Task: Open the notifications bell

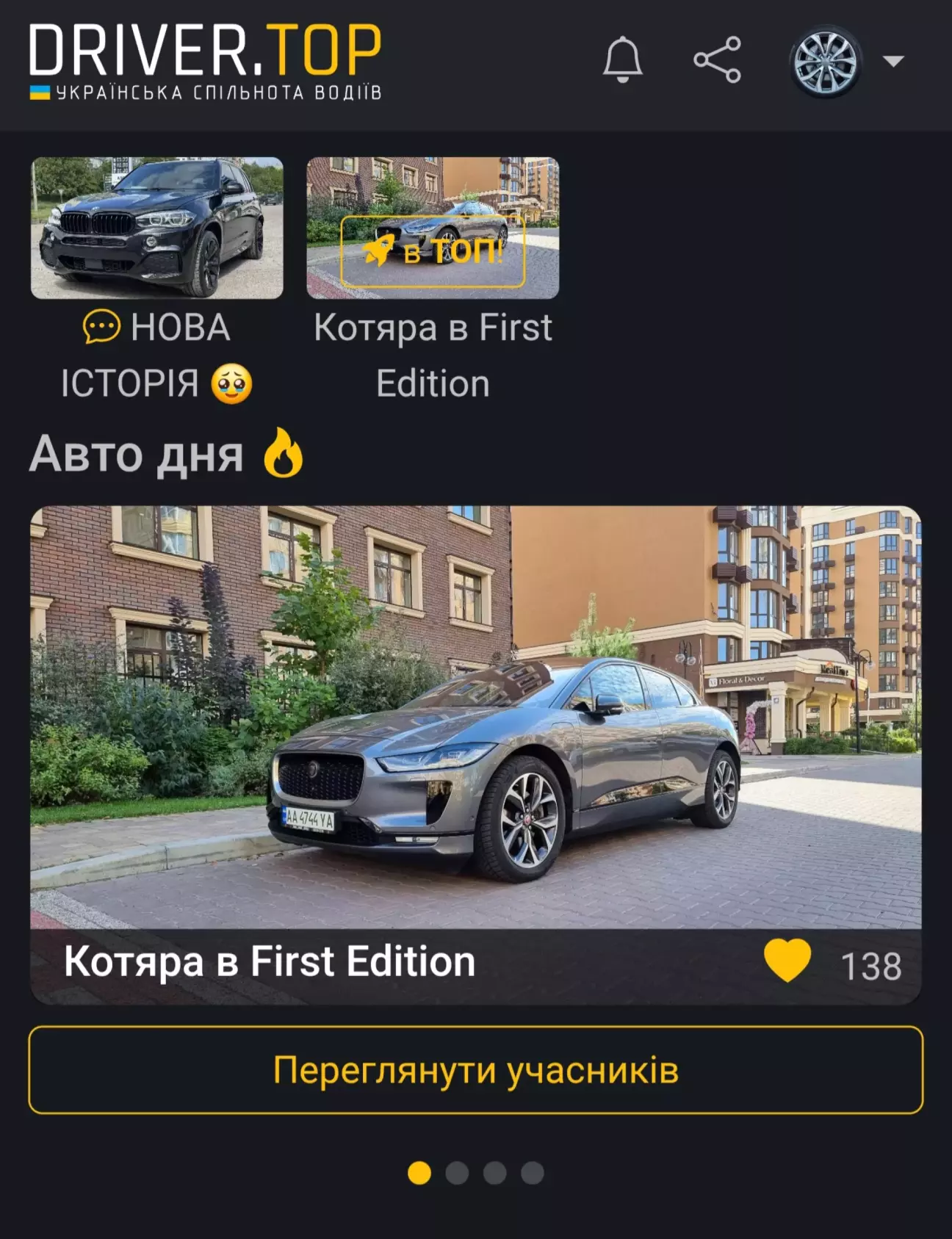Action: coord(622,59)
